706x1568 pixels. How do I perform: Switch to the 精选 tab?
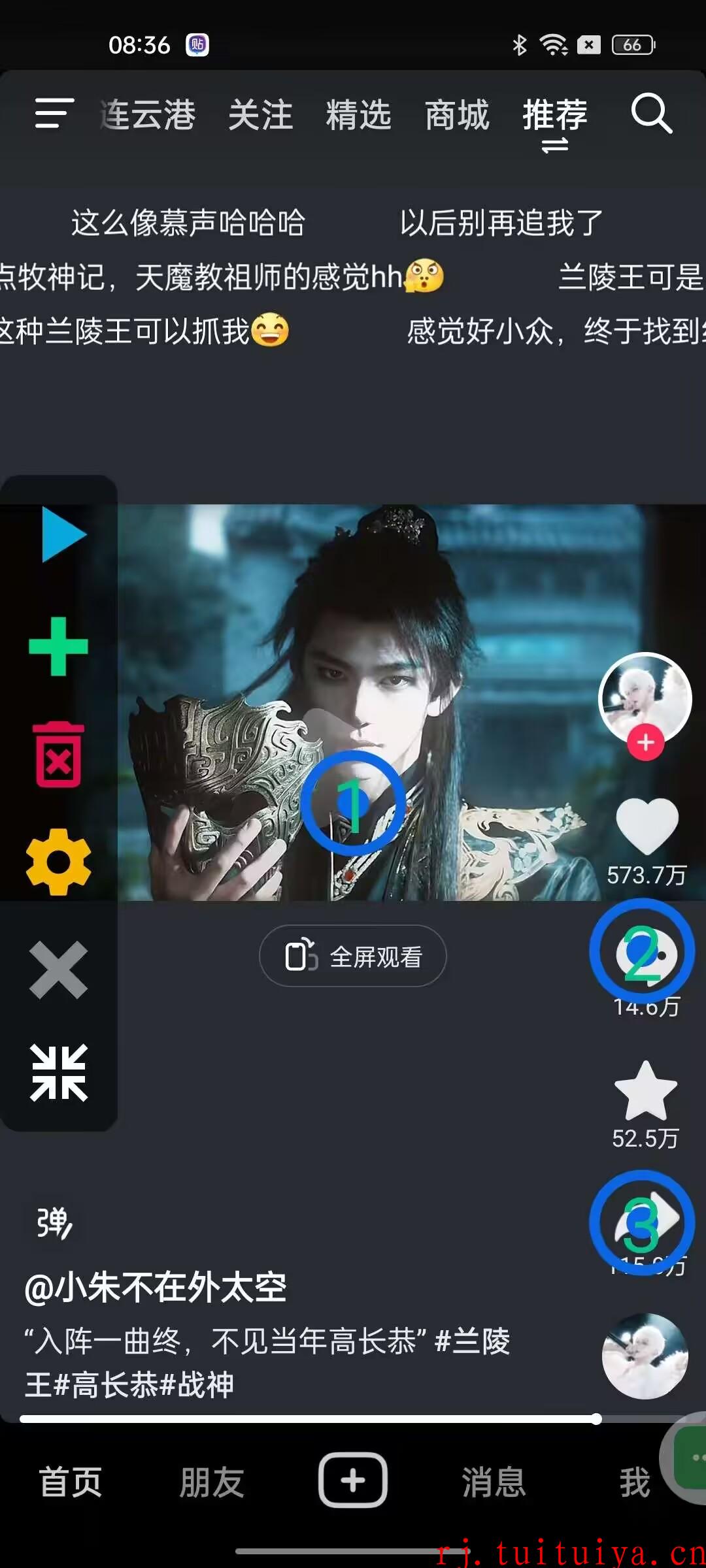click(x=358, y=115)
